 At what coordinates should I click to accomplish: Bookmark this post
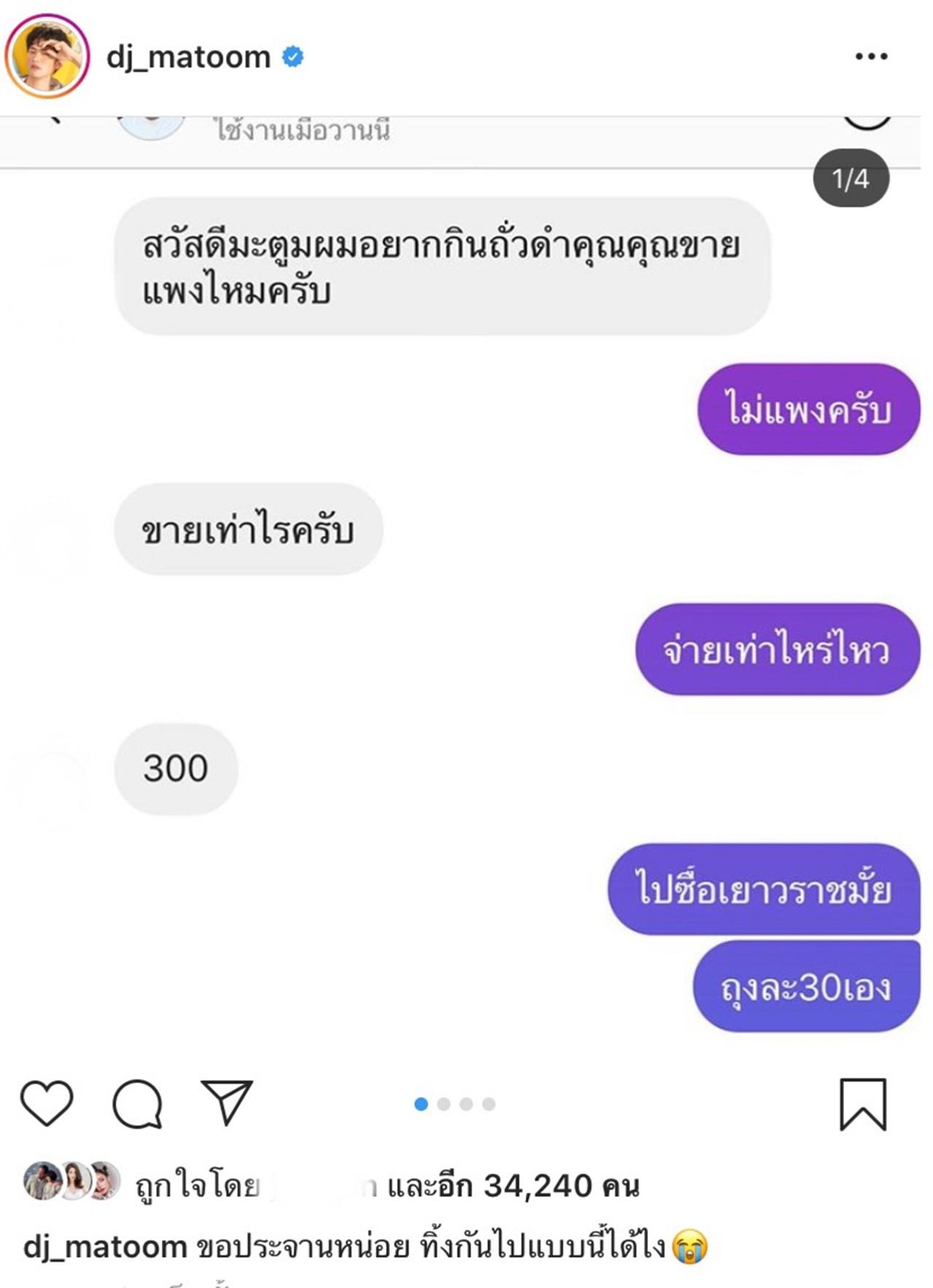[x=863, y=1104]
